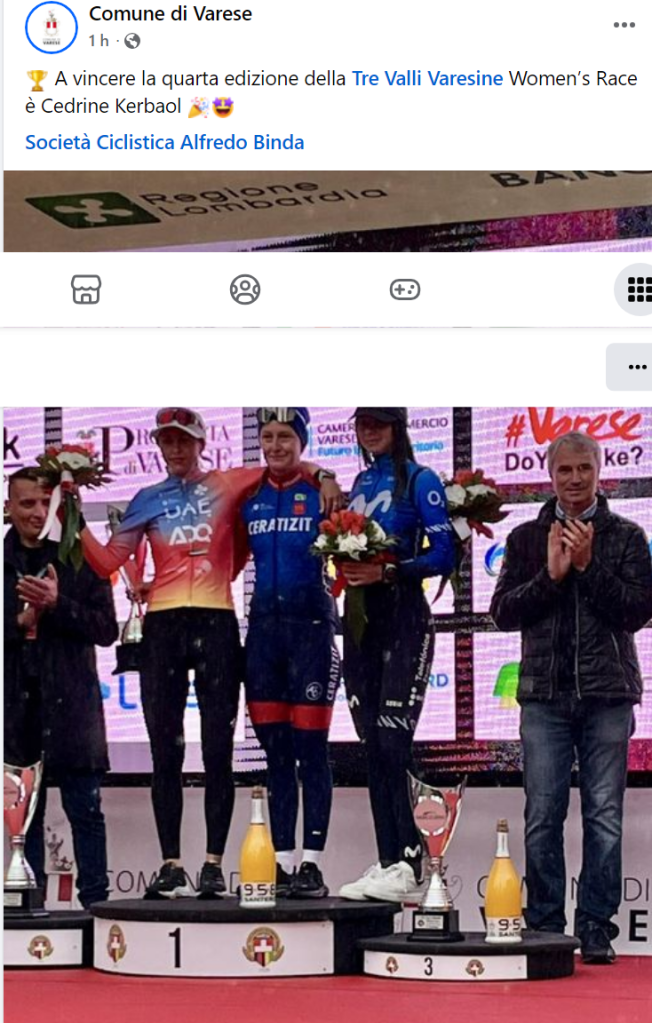Image resolution: width=652 pixels, height=1023 pixels.
Task: Open the grey three-dot button above photo
Action: 634,367
